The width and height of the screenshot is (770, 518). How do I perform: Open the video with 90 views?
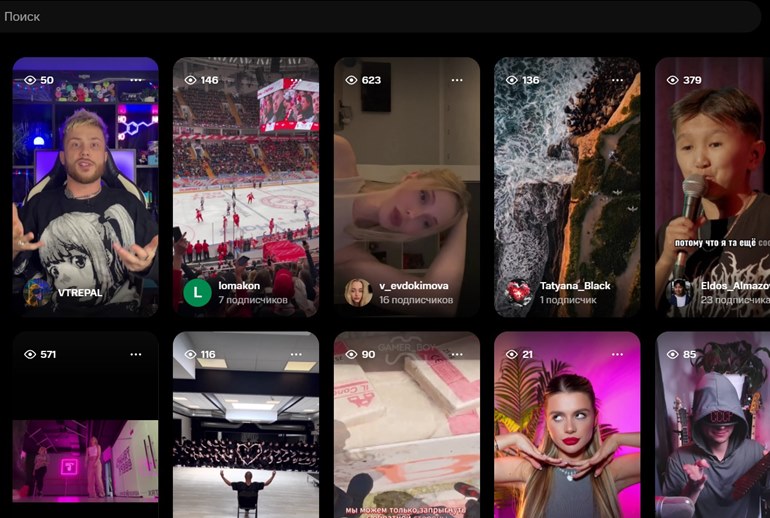pos(406,440)
